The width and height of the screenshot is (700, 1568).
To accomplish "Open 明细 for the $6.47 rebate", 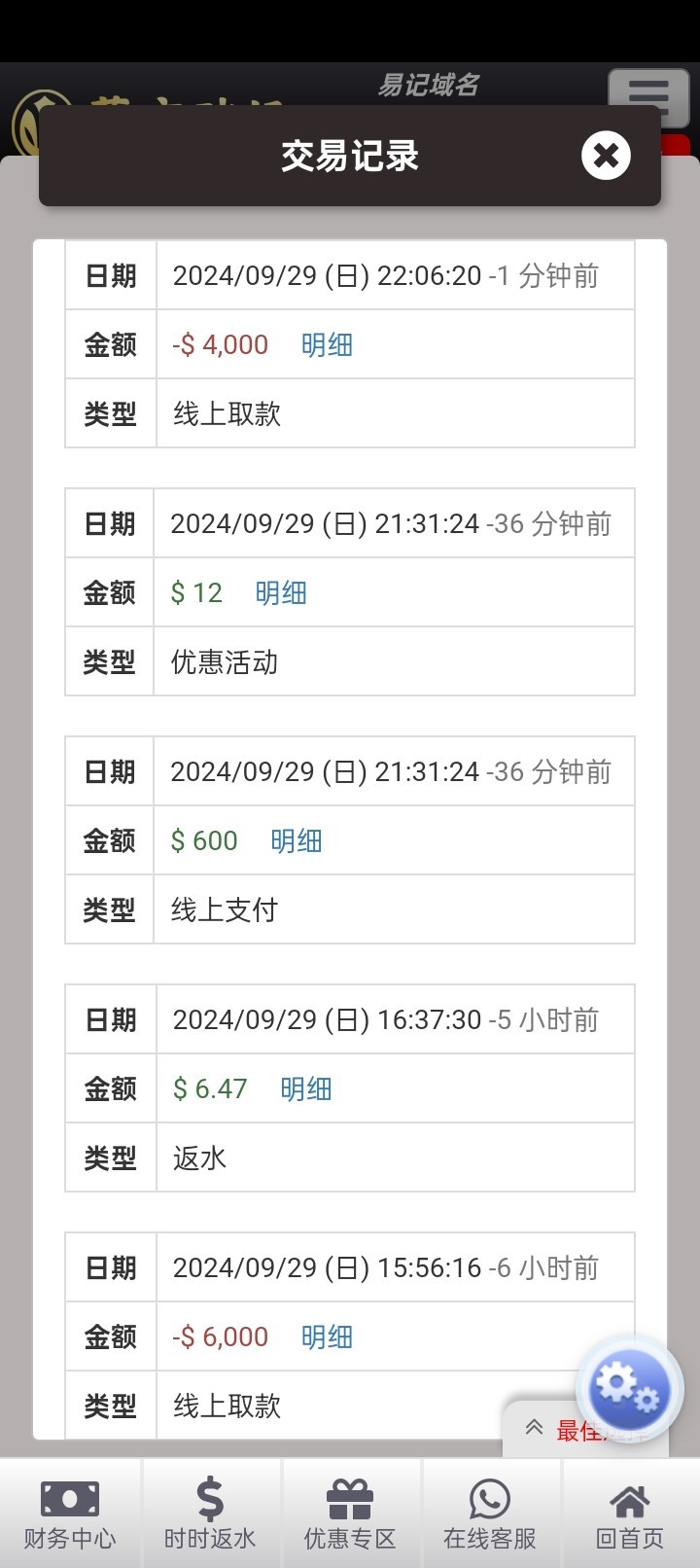I will coord(306,1089).
